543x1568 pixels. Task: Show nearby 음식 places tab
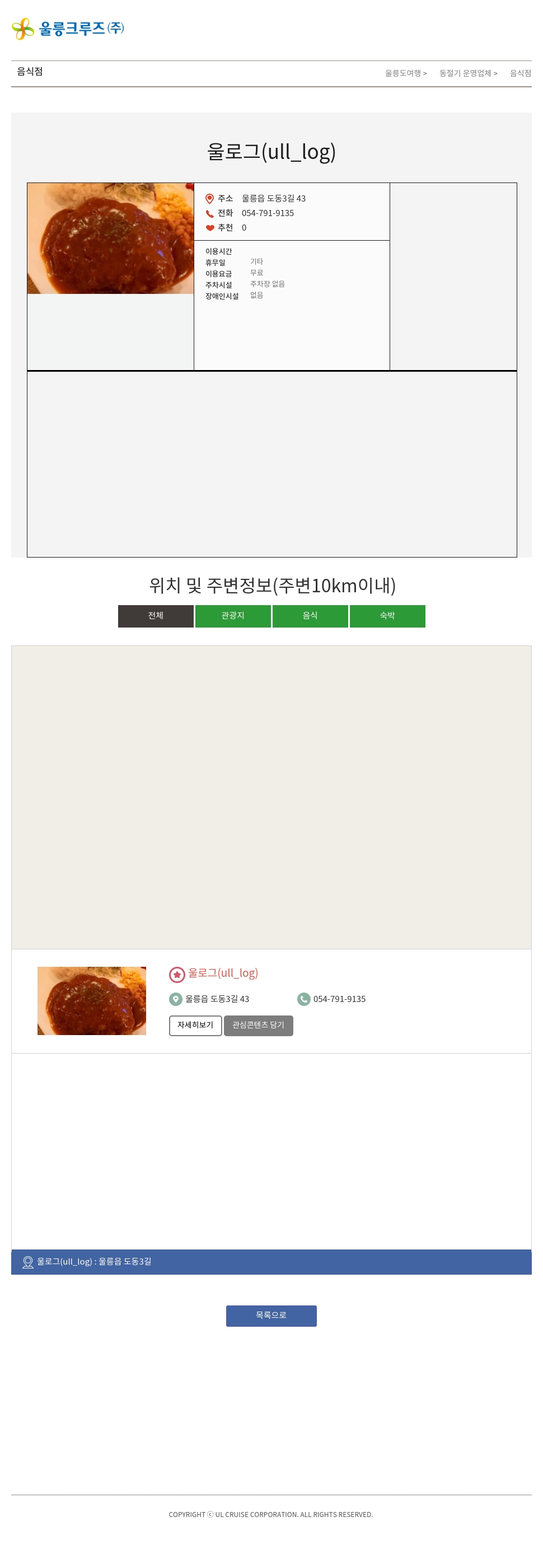point(310,615)
